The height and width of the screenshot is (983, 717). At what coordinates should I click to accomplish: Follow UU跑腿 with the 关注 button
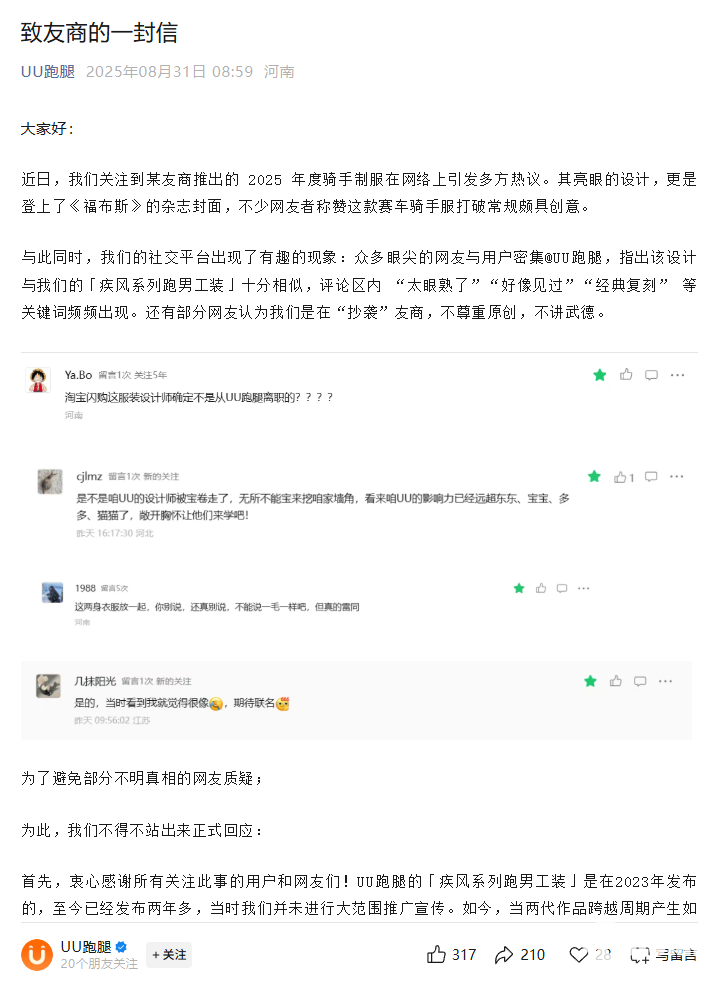click(169, 955)
